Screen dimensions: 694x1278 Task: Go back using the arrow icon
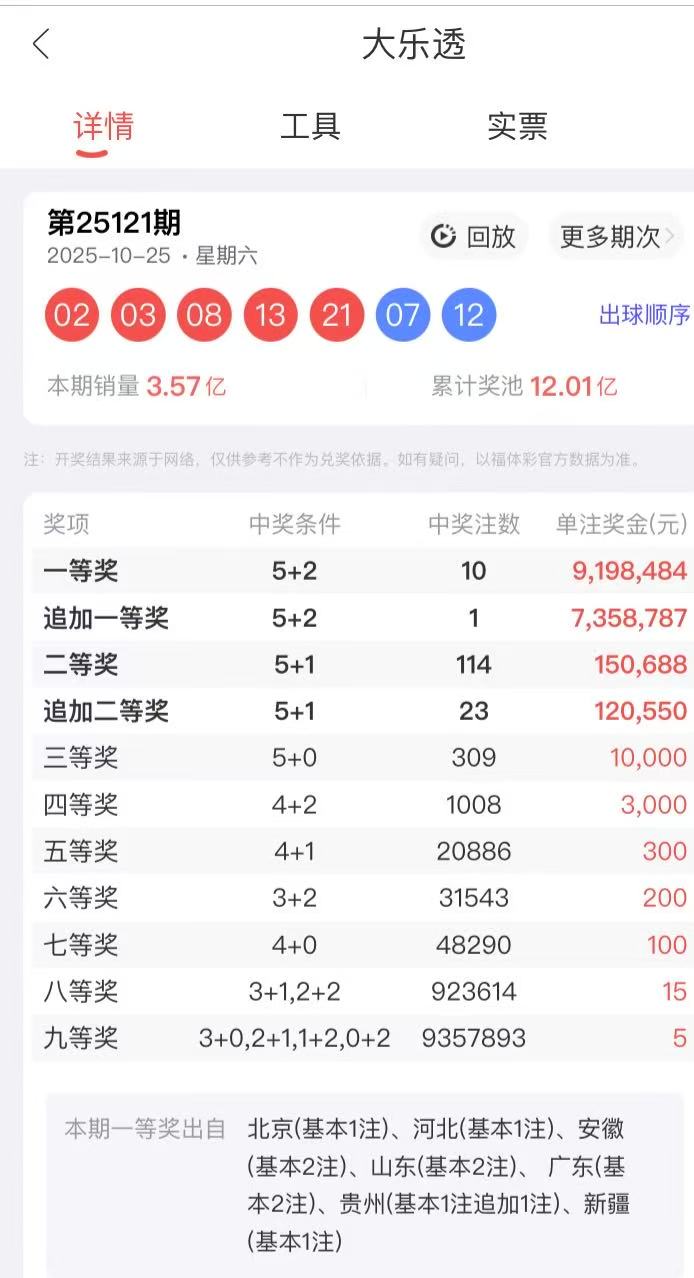point(41,45)
